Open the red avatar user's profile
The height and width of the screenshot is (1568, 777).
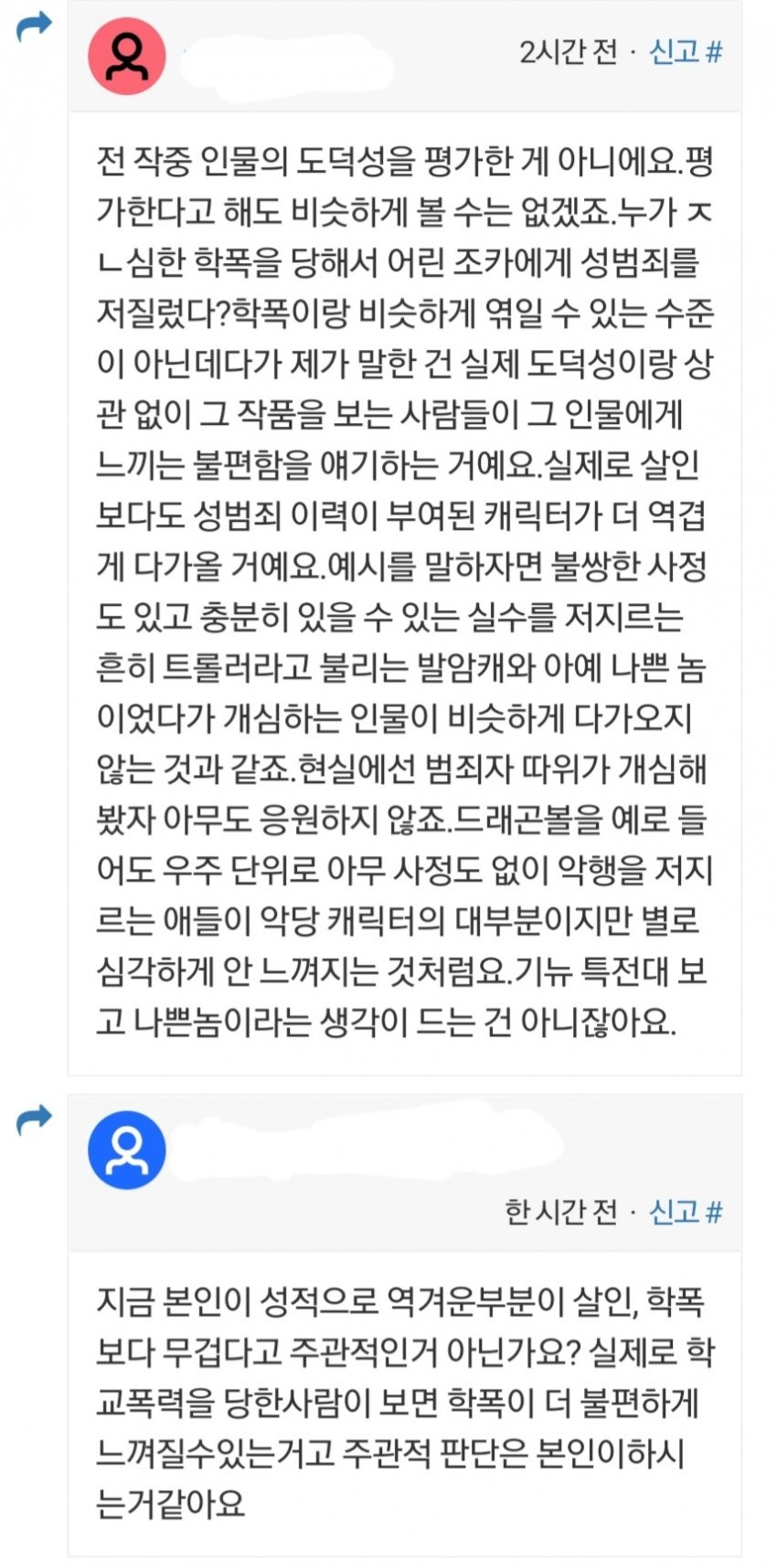pyautogui.click(x=126, y=55)
